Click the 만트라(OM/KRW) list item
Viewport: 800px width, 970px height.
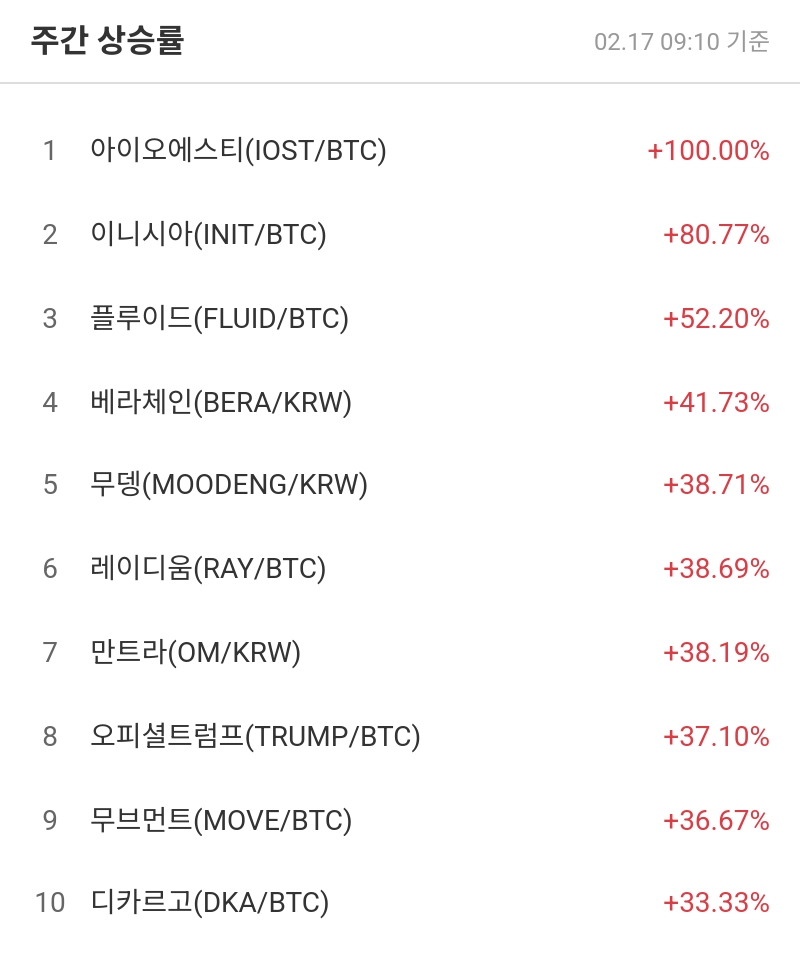click(195, 652)
